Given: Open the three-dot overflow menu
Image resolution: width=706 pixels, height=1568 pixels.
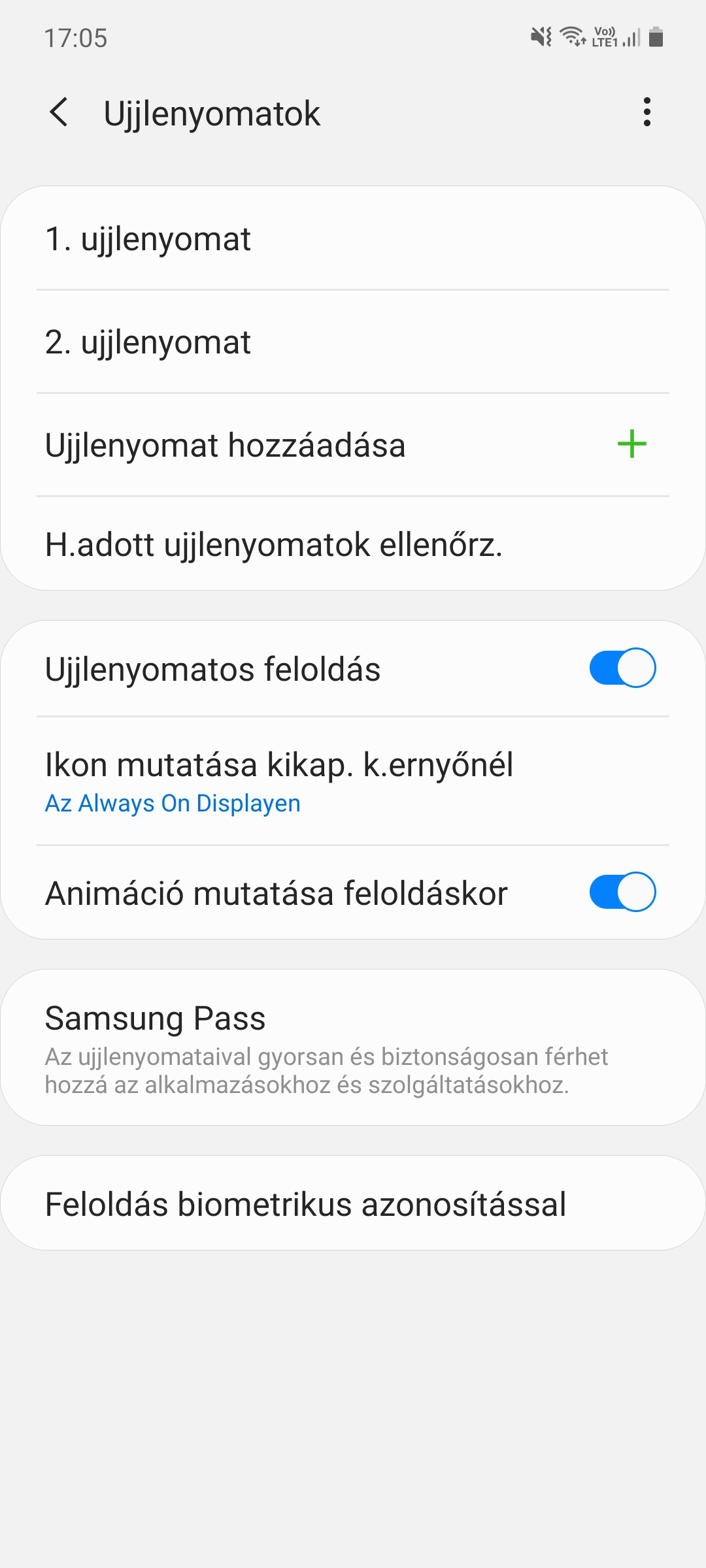Looking at the screenshot, I should [647, 112].
